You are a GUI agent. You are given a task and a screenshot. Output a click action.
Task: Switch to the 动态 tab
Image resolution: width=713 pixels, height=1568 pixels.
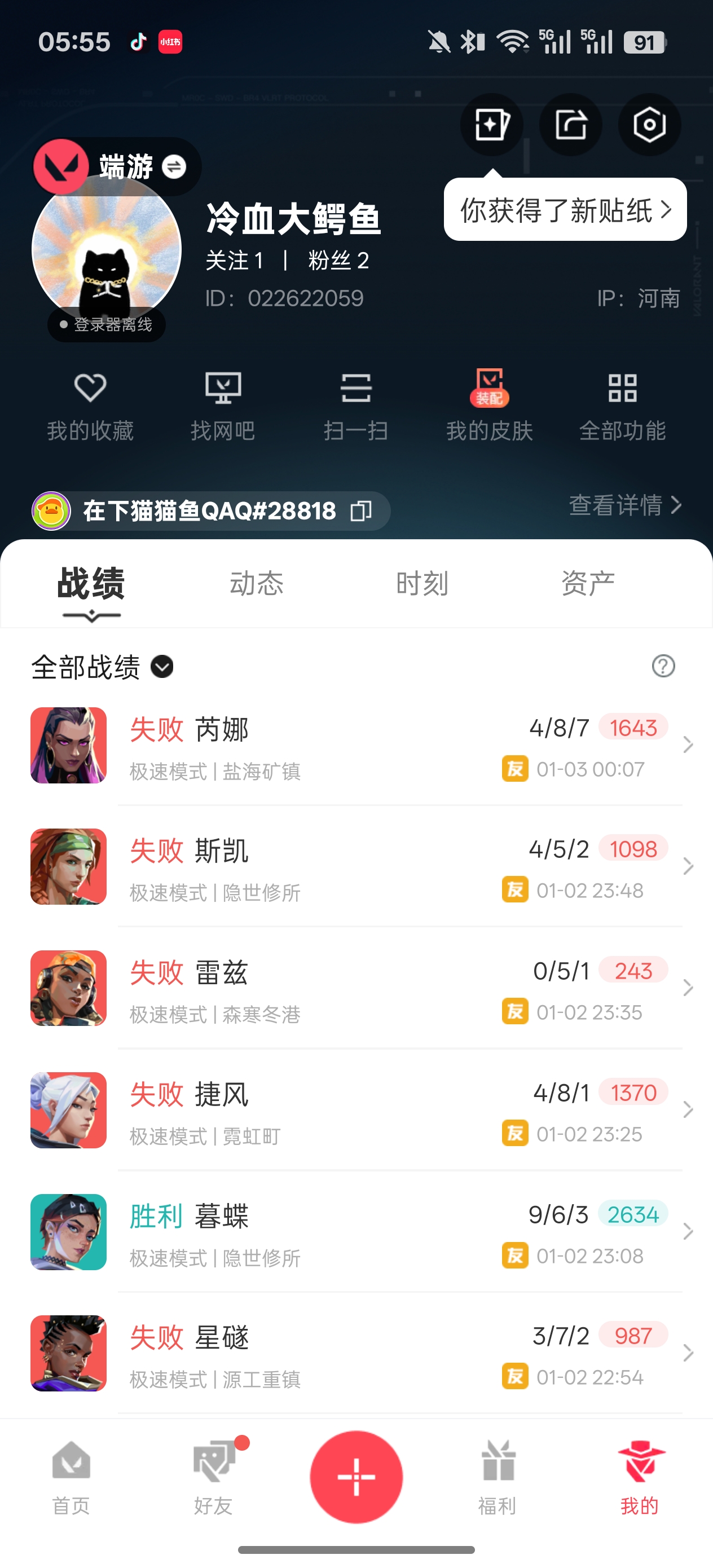pyautogui.click(x=256, y=583)
